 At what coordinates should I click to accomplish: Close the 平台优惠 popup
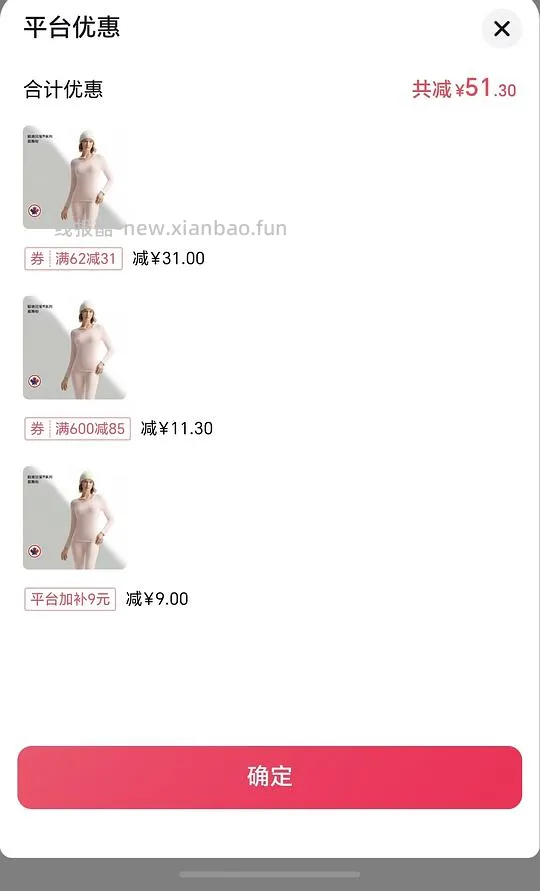[x=502, y=28]
